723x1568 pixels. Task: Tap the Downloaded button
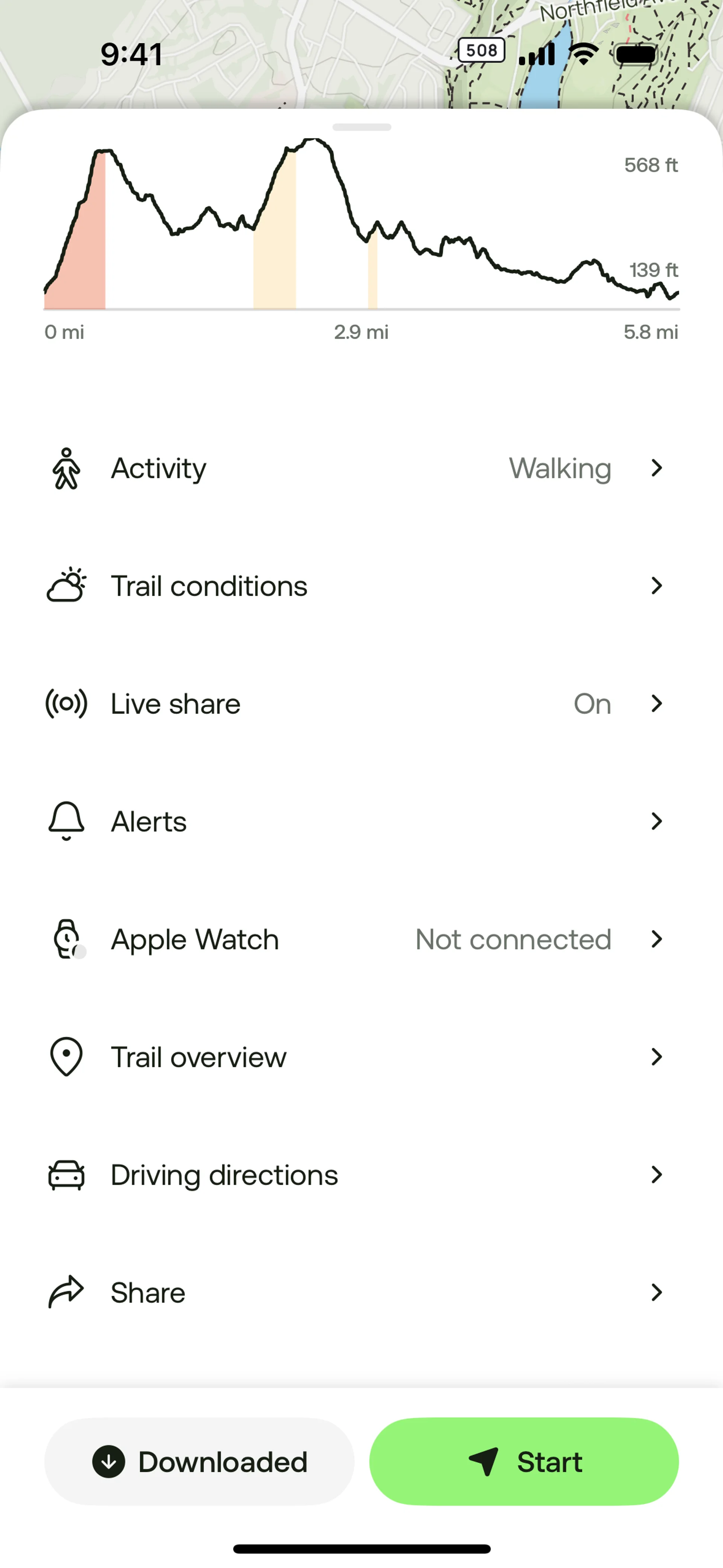200,1461
